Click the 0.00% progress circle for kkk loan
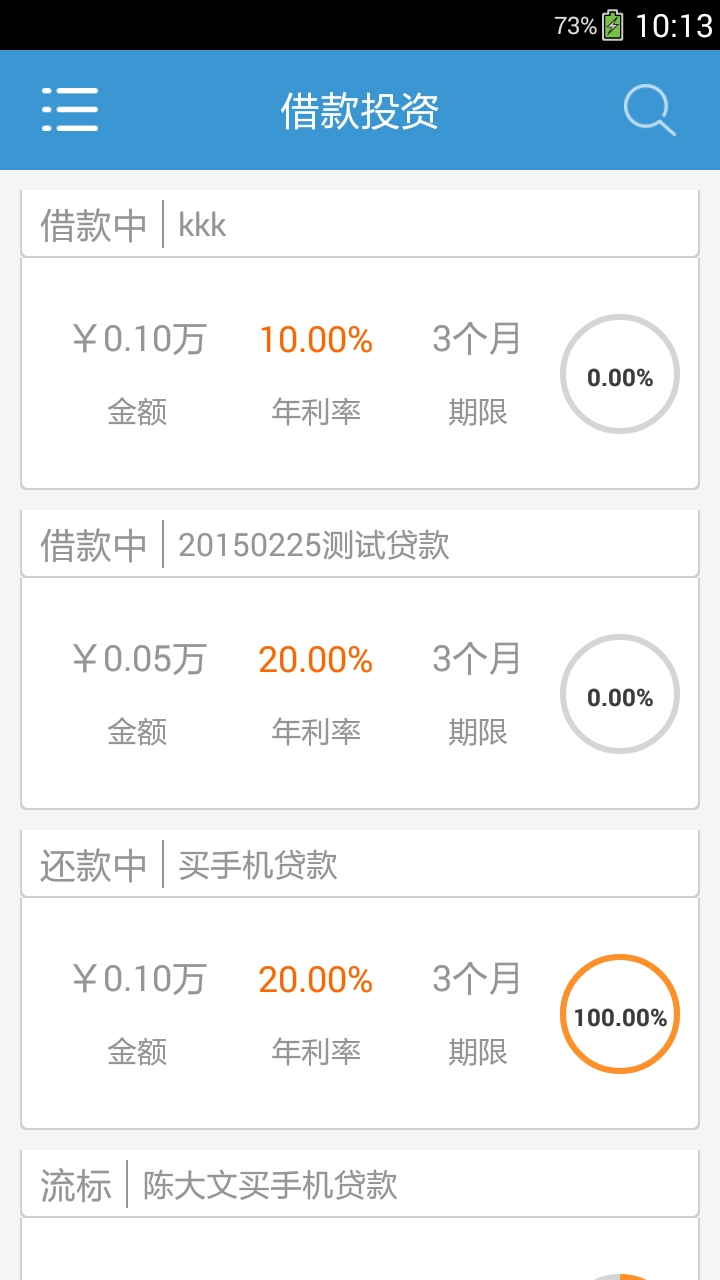The width and height of the screenshot is (720, 1280). (619, 374)
